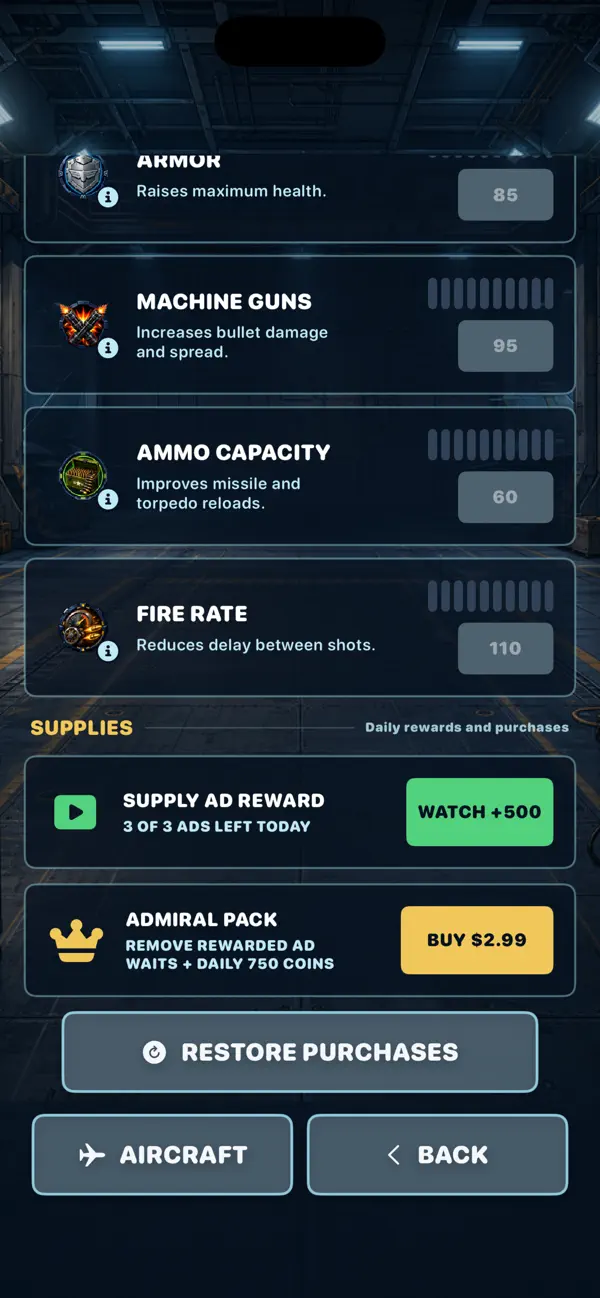View Fire Rate info details
The image size is (600, 1298).
click(108, 650)
